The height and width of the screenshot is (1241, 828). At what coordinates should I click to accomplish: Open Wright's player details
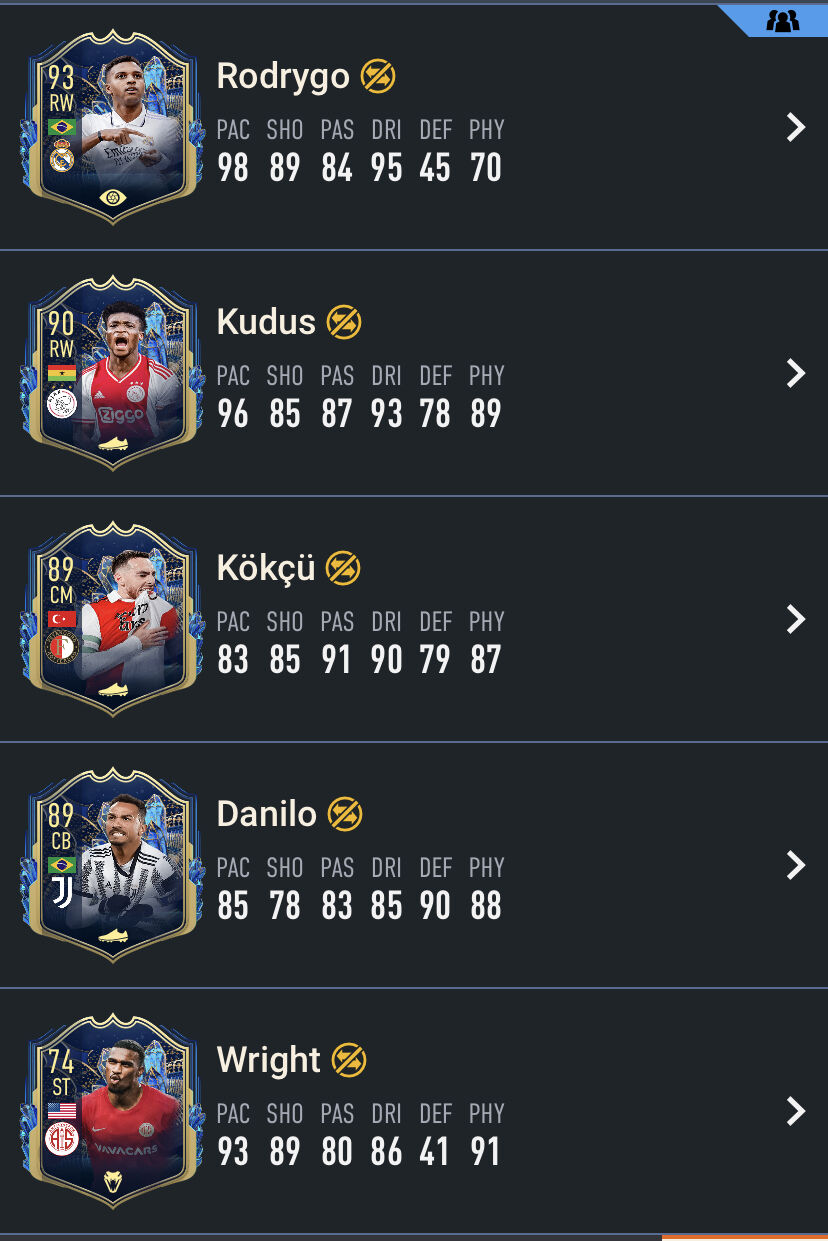795,1111
